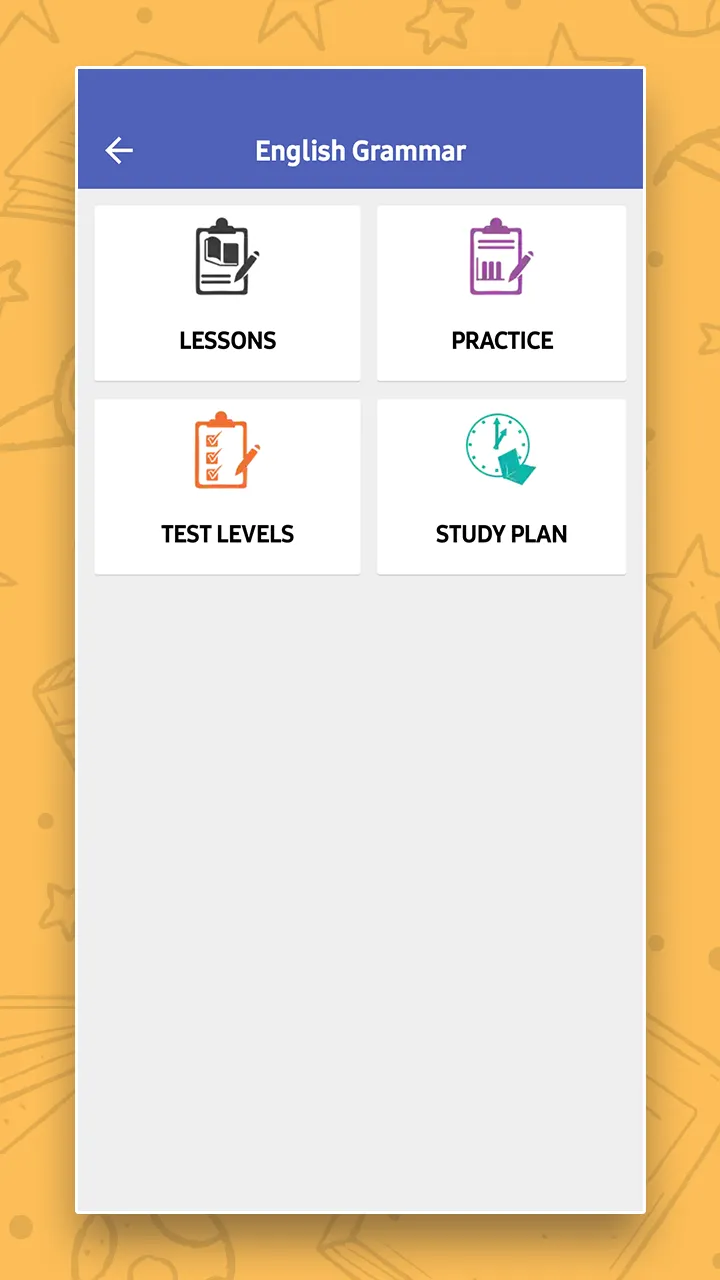Open the STUDY PLAN section
720x1280 pixels.
[501, 487]
